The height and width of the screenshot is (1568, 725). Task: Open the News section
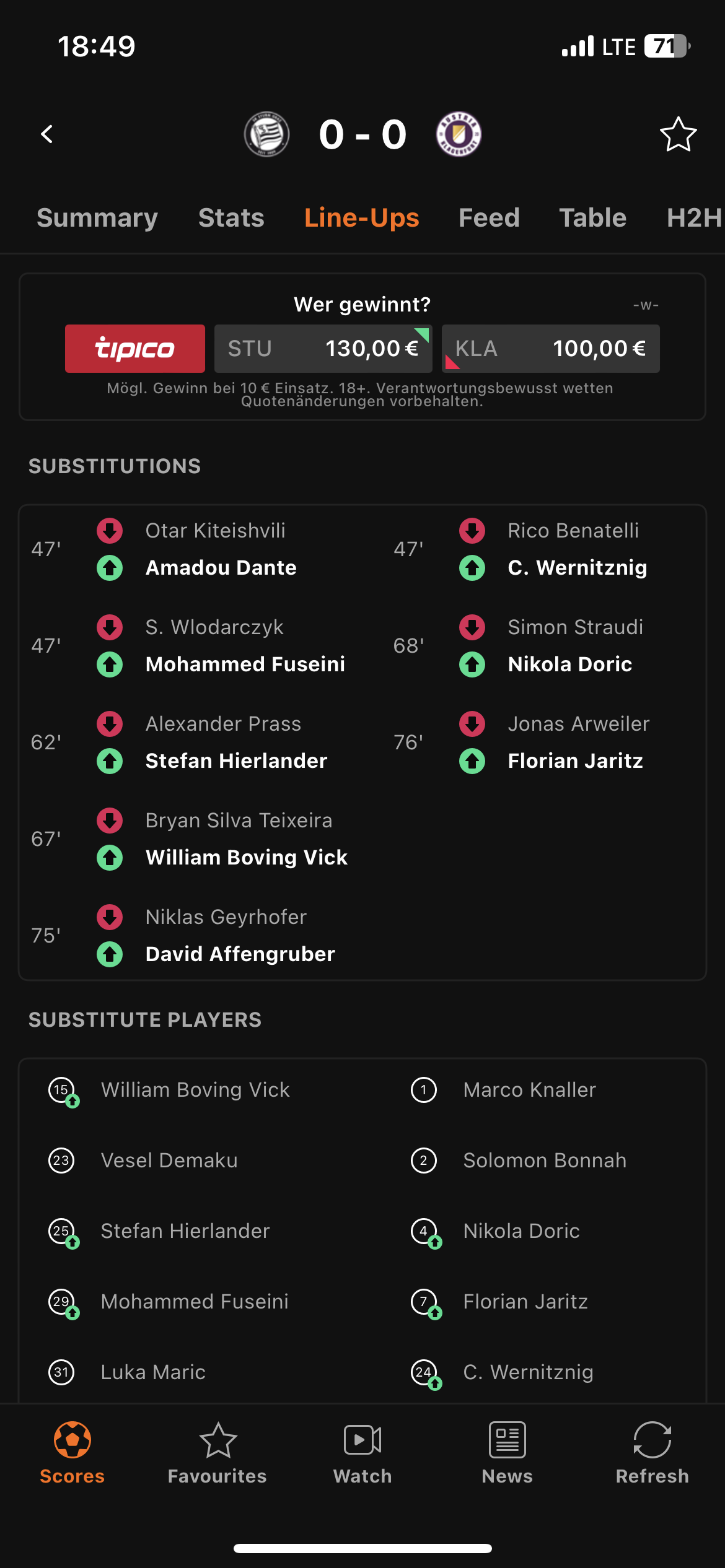pyautogui.click(x=507, y=1453)
